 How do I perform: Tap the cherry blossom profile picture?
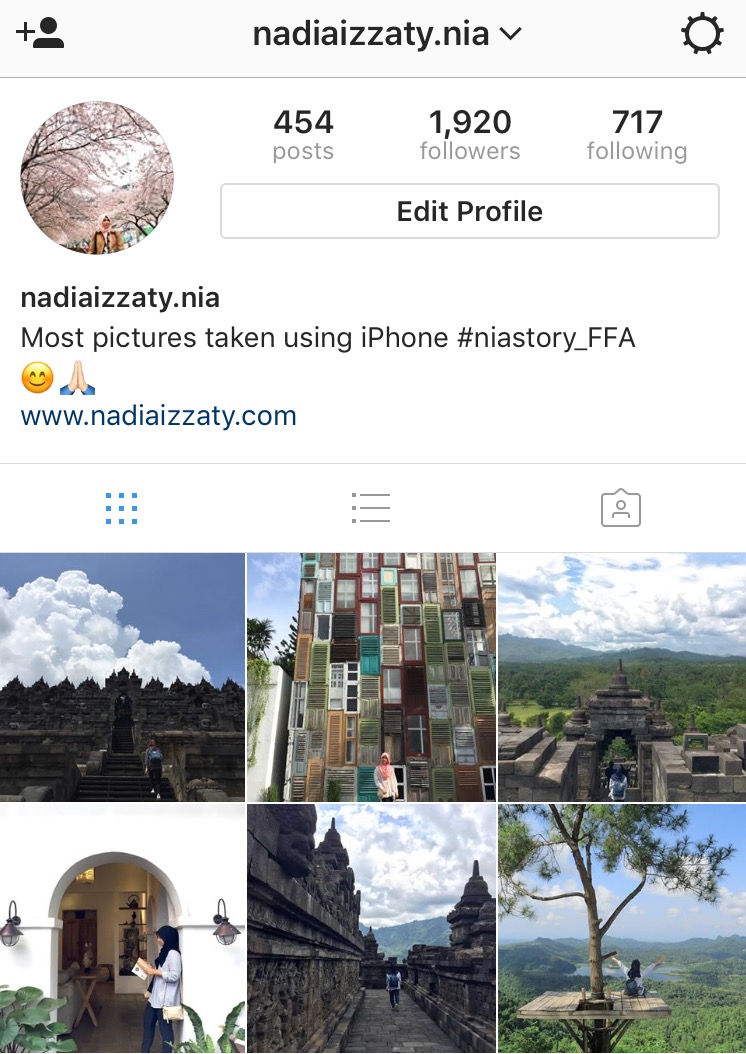tap(97, 177)
